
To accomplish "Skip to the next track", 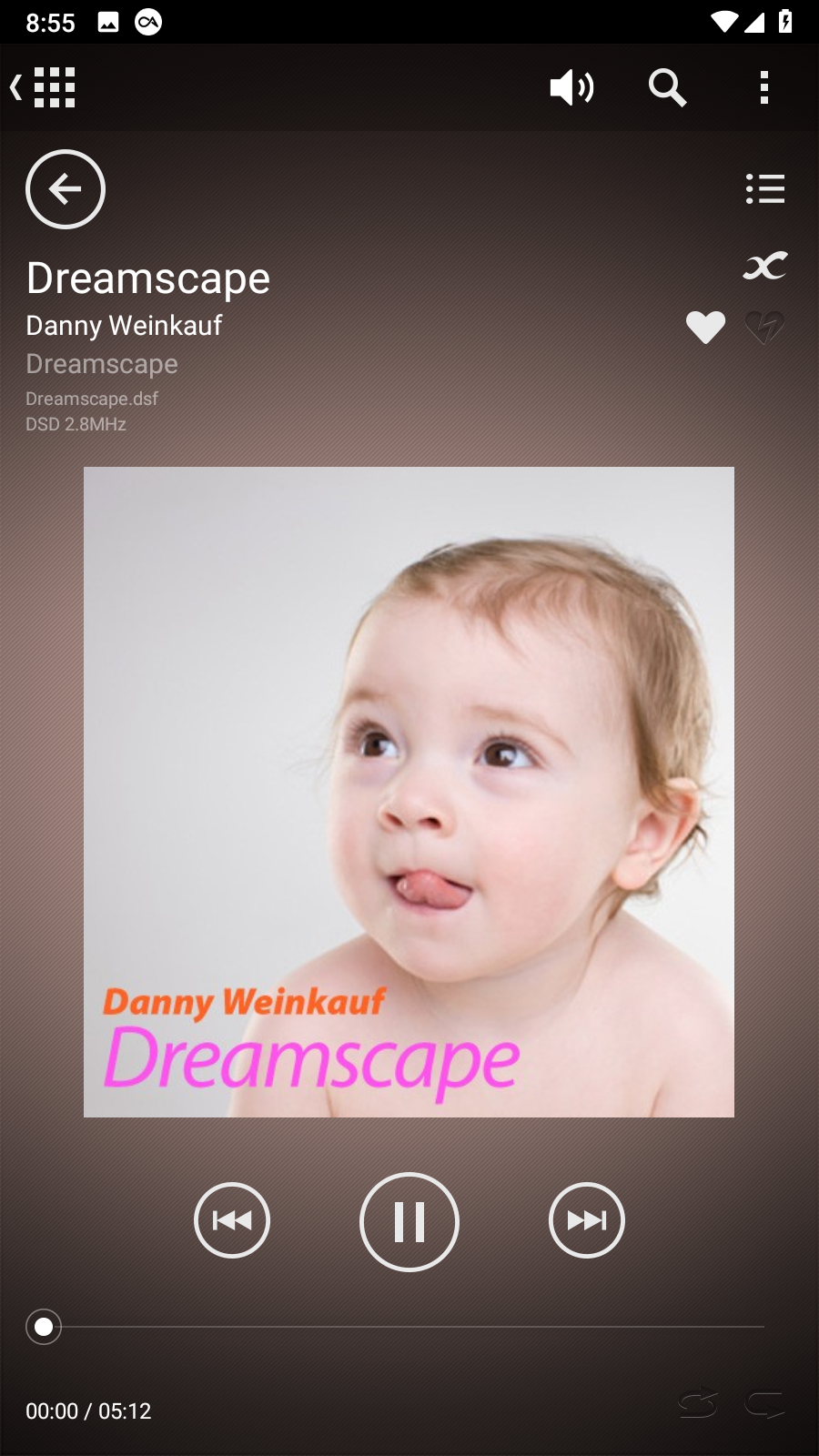I will (587, 1220).
